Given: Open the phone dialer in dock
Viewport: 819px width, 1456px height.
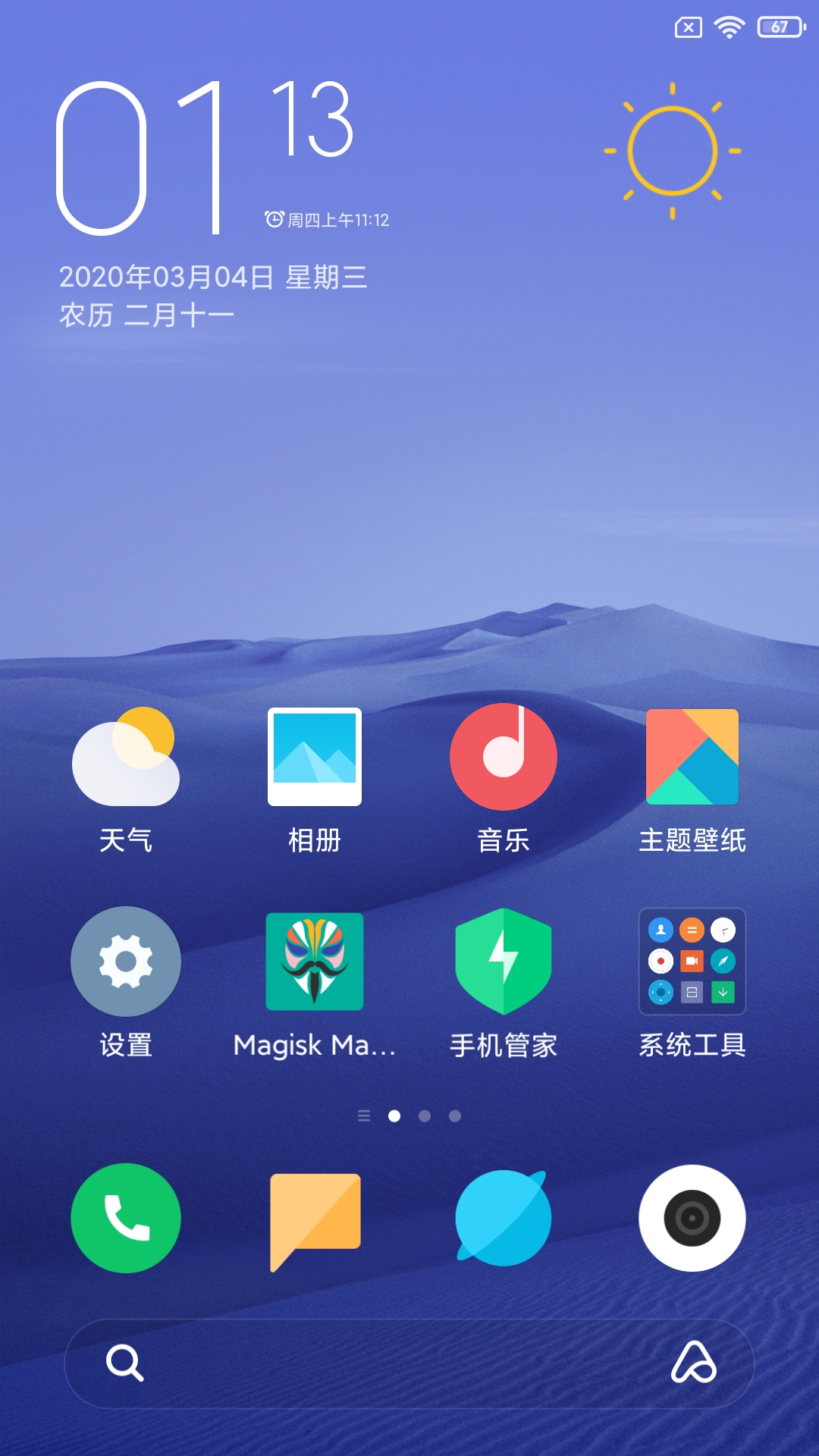Looking at the screenshot, I should coord(126,1218).
